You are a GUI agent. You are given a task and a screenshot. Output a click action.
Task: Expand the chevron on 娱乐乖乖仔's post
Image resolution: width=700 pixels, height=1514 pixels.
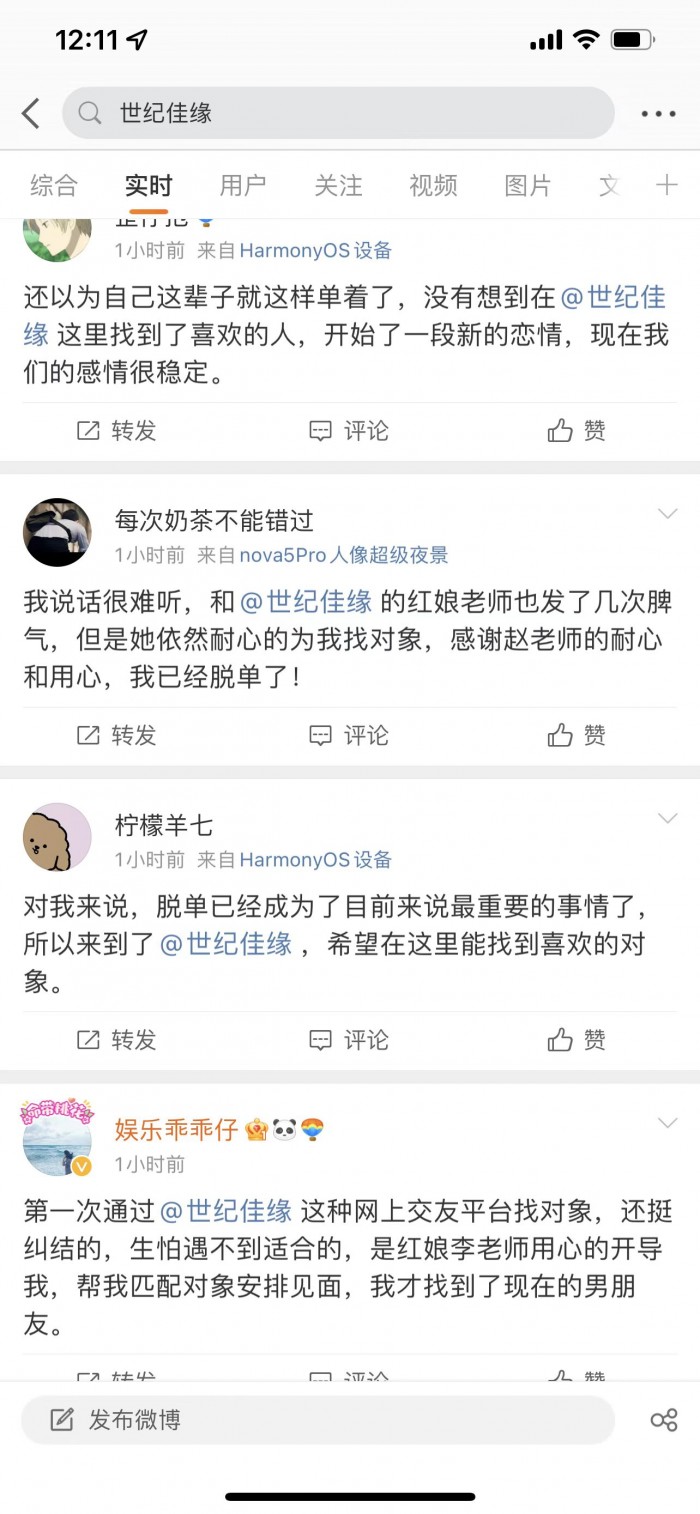[667, 1123]
